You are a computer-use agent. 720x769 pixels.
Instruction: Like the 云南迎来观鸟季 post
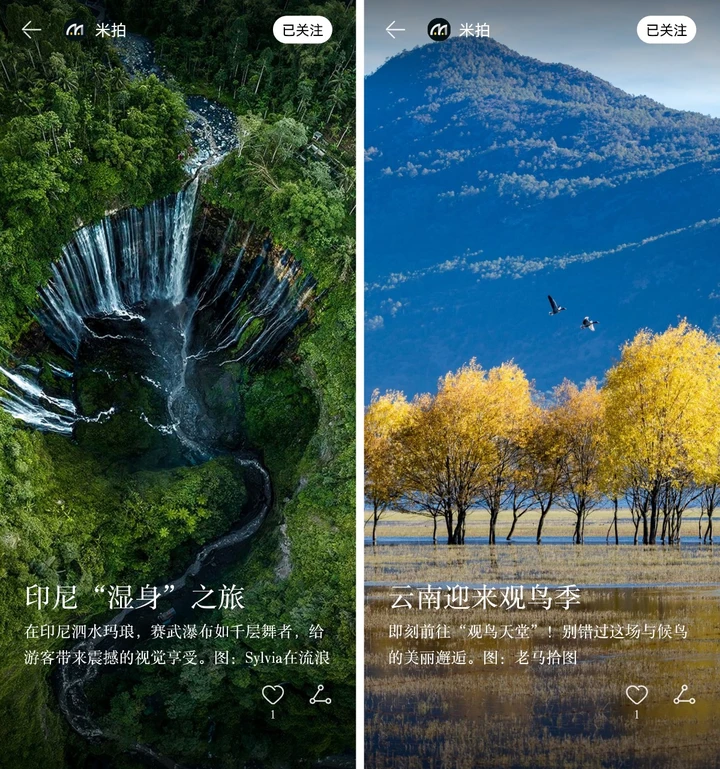pyautogui.click(x=637, y=694)
